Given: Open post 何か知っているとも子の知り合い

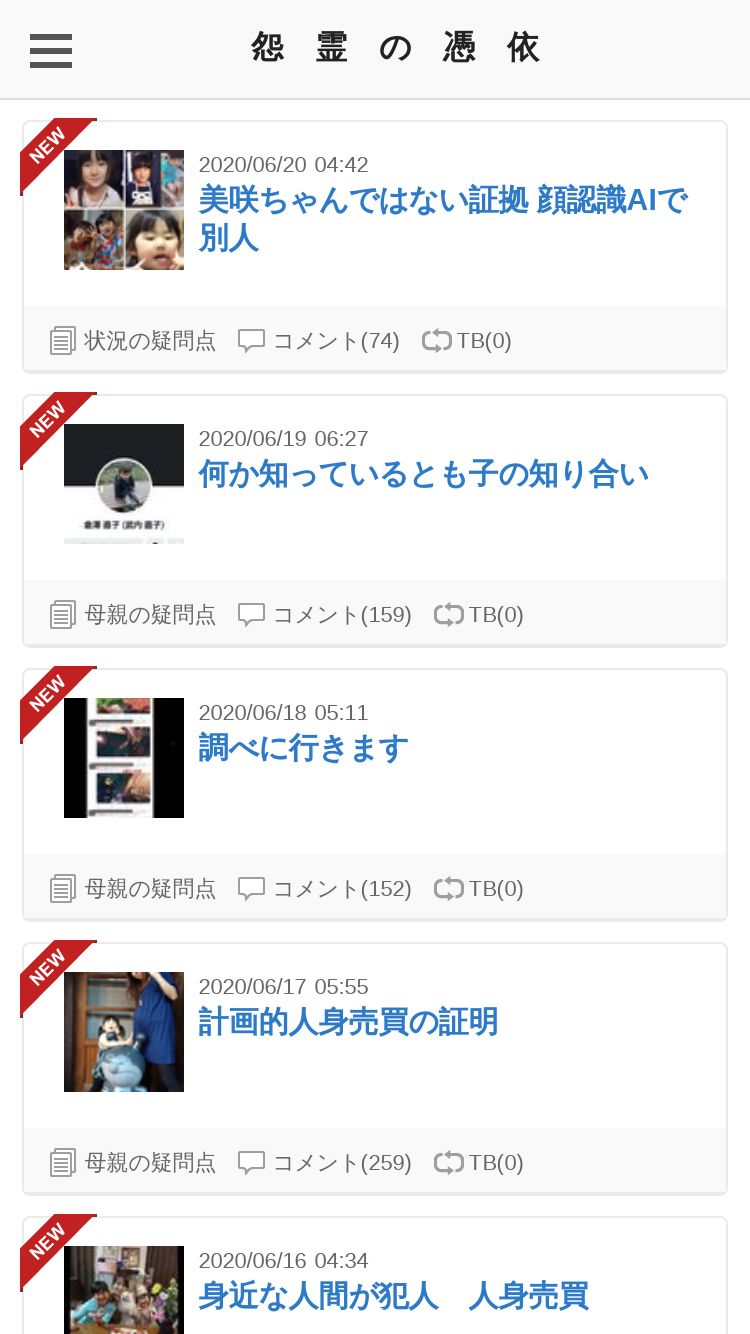Looking at the screenshot, I should click(424, 474).
